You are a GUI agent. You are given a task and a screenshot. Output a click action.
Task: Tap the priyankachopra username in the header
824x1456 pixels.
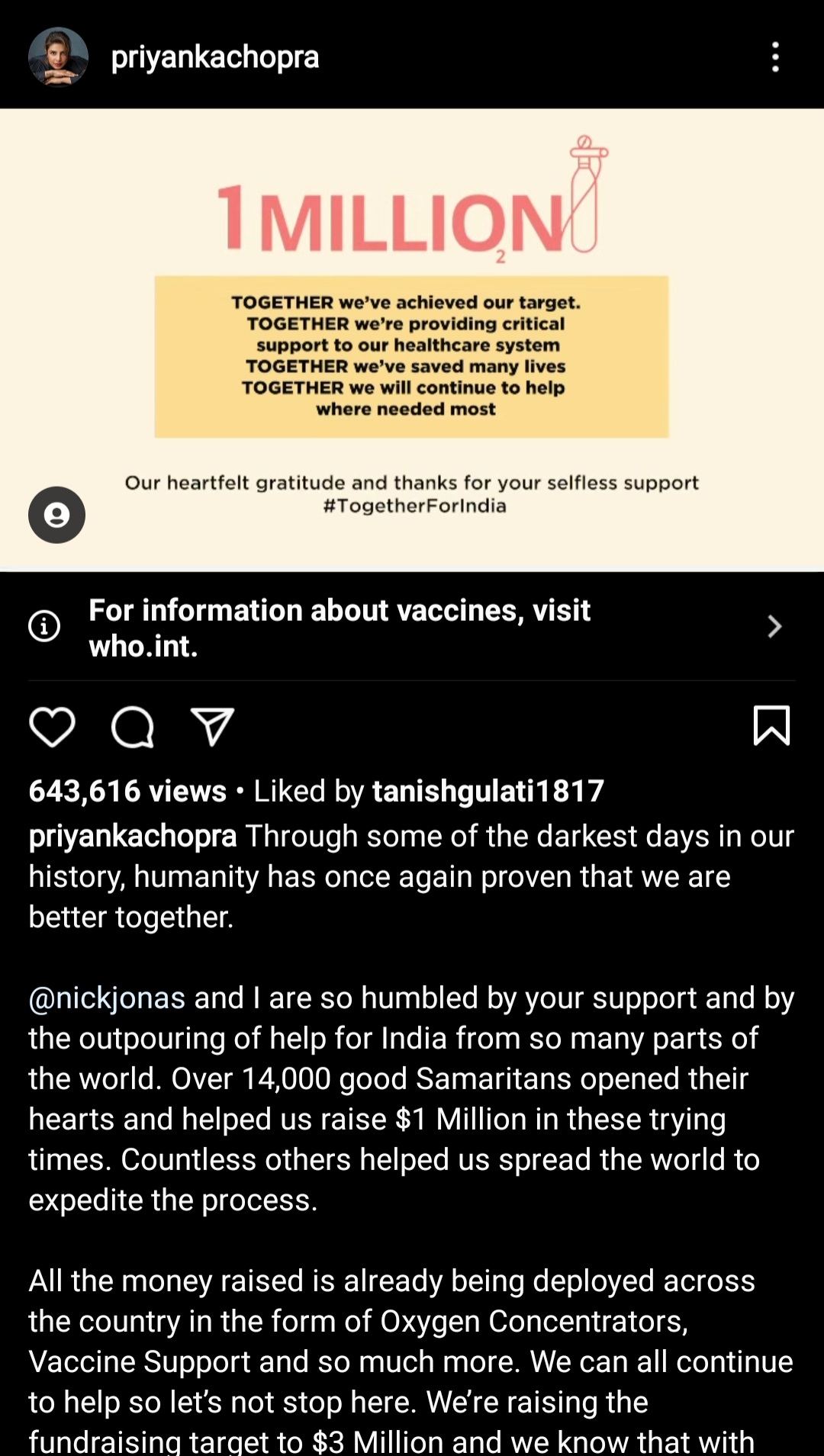tap(215, 57)
